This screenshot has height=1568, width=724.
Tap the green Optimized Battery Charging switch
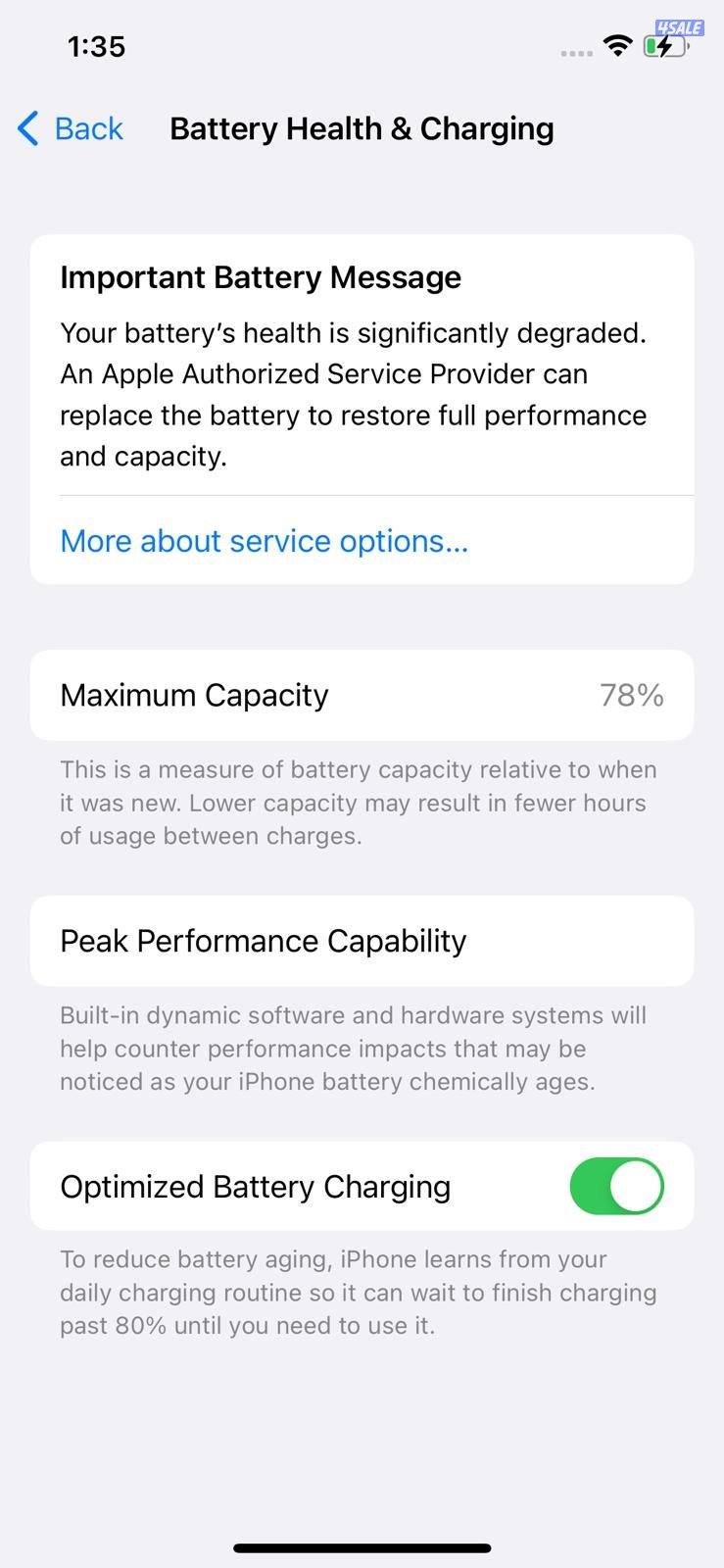tap(616, 1186)
